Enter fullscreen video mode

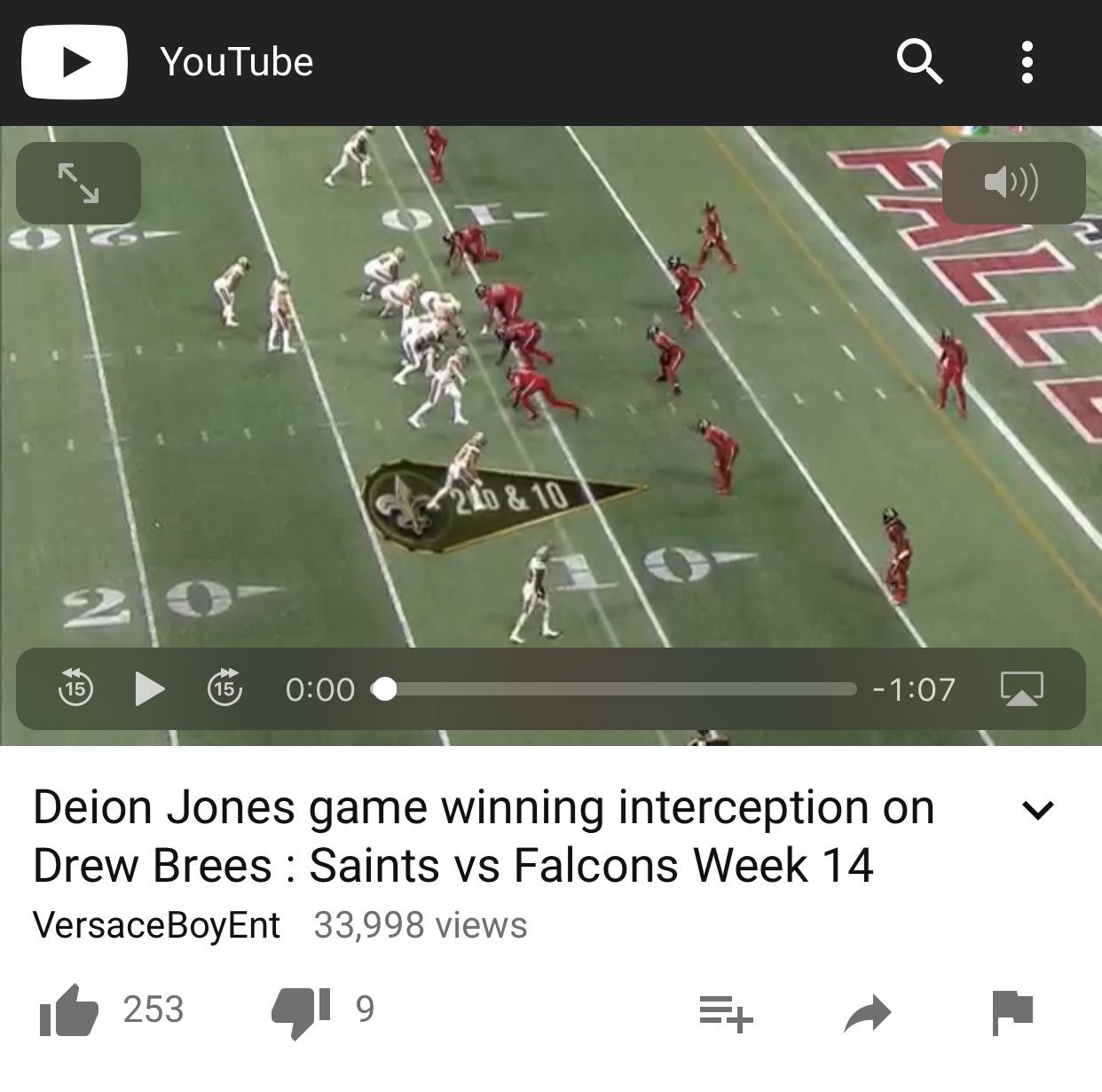coord(78,183)
